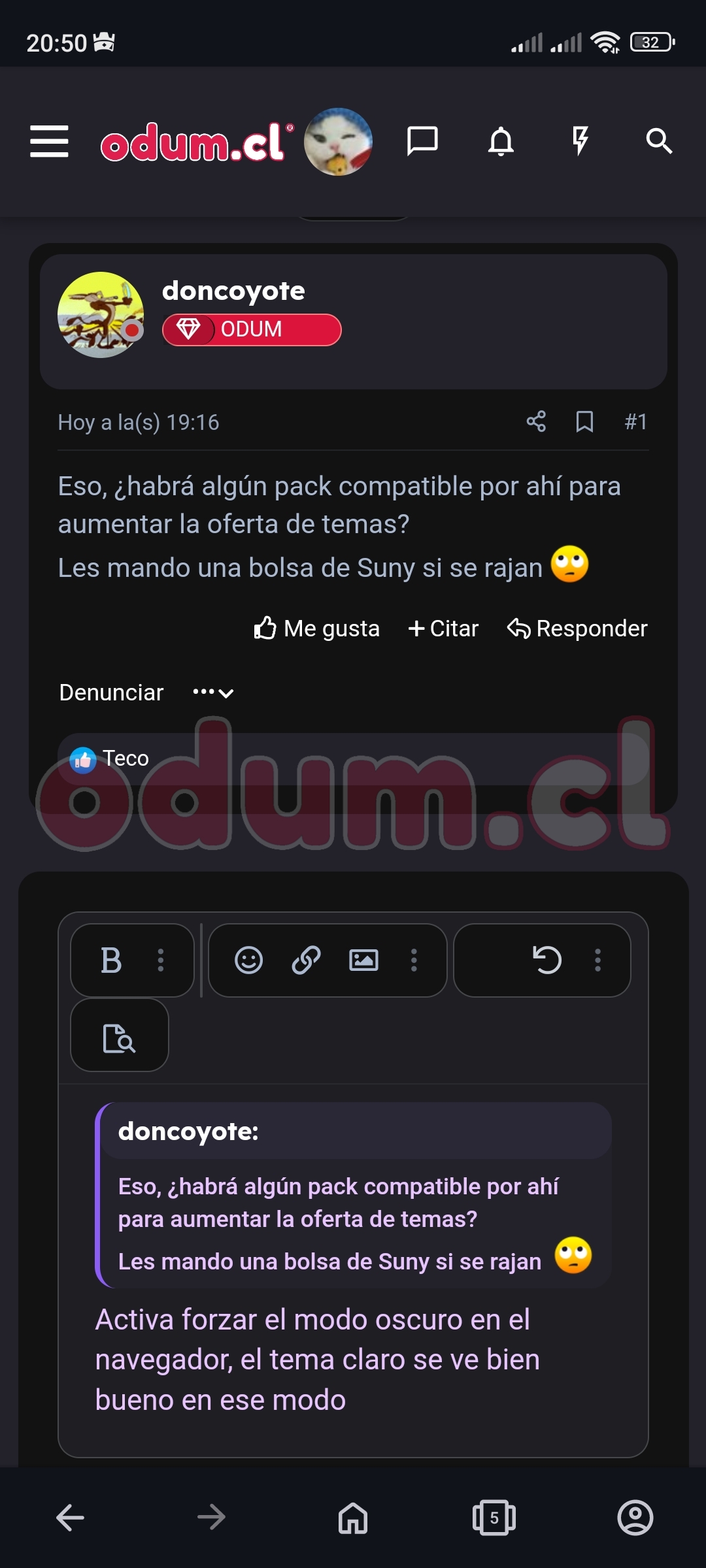
Task: Open my profile avatar menu
Action: point(338,142)
